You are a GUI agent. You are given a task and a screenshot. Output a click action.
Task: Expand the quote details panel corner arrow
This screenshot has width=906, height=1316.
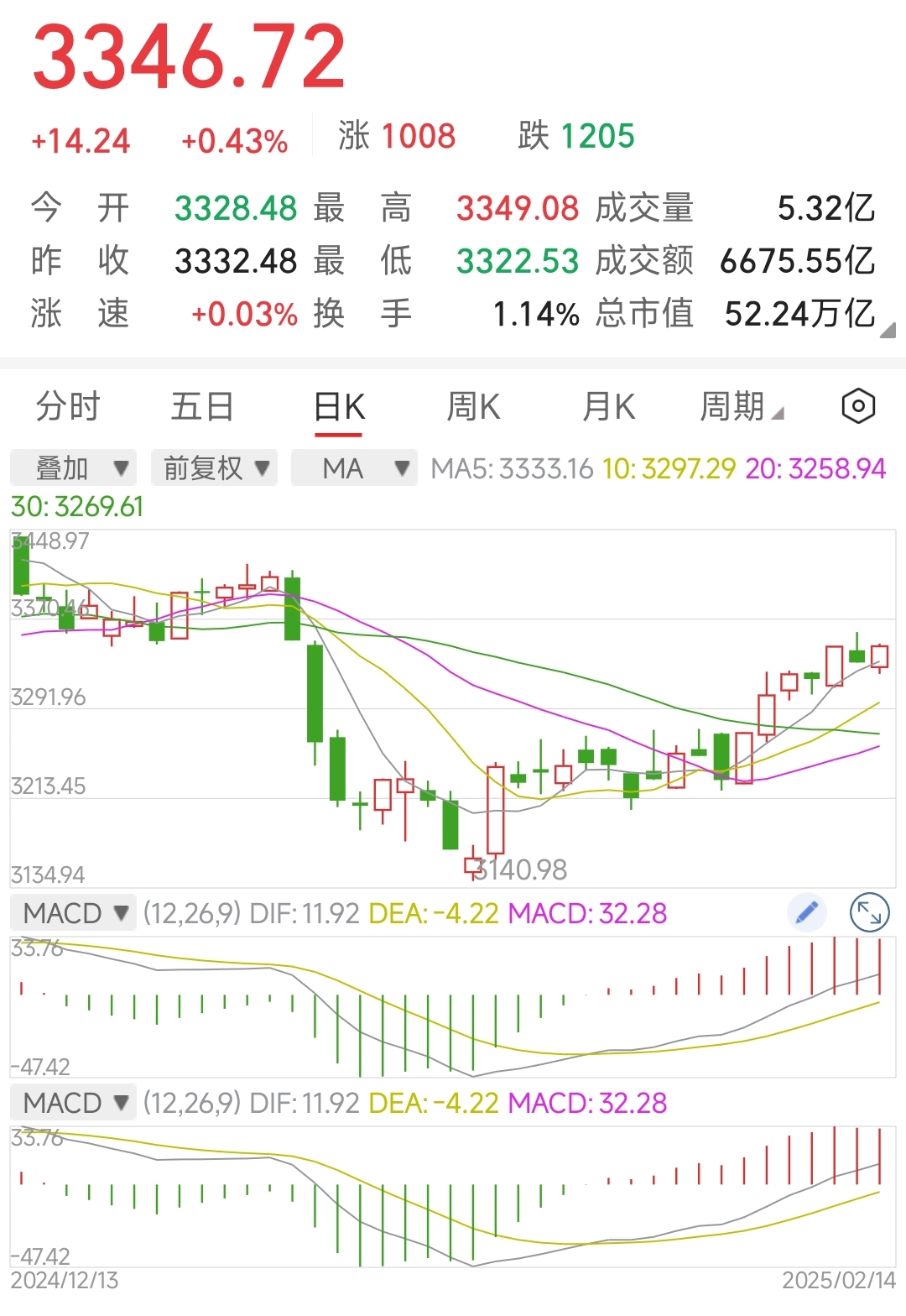(x=888, y=331)
